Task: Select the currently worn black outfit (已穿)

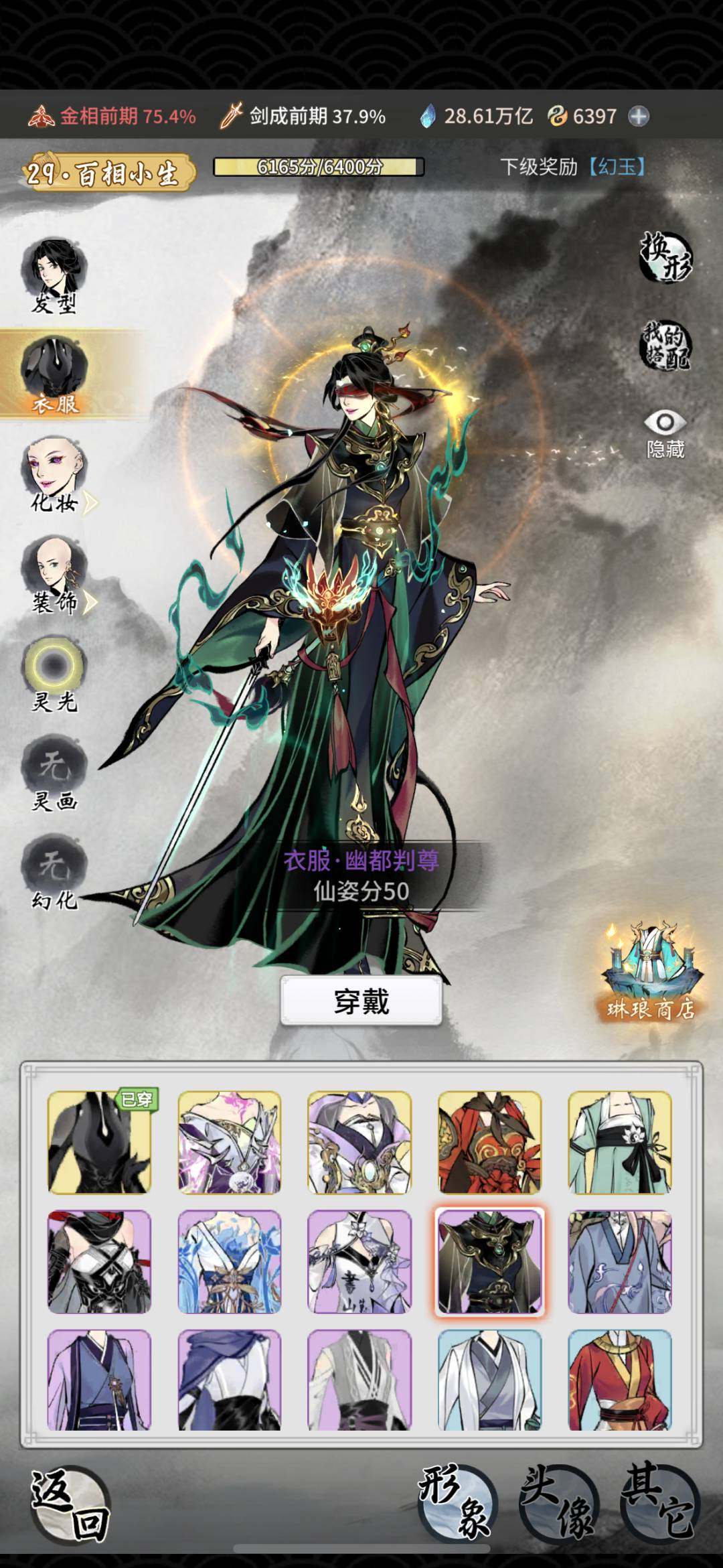Action: (x=99, y=1143)
